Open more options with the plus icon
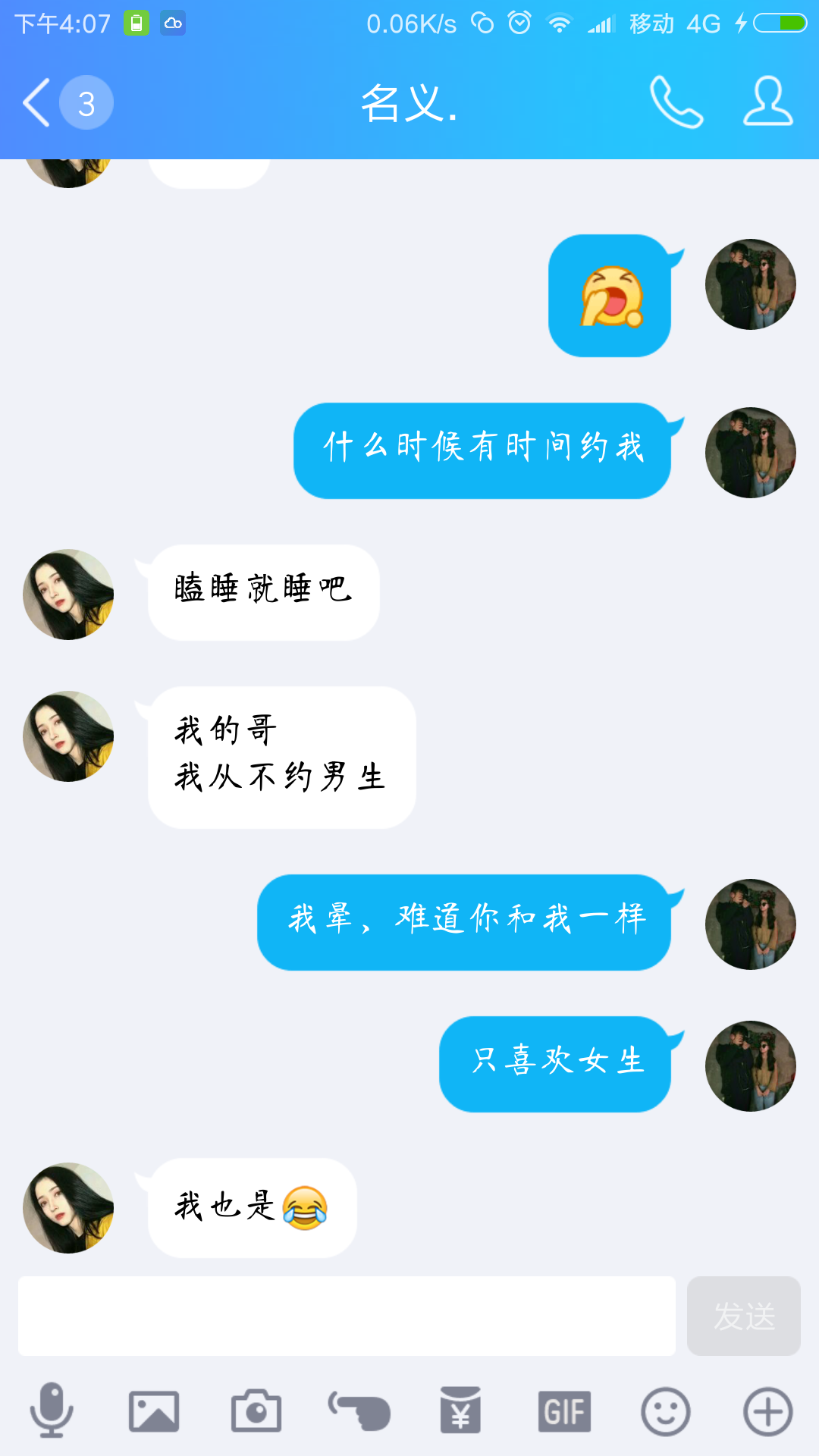Viewport: 819px width, 1456px height. [x=767, y=1411]
